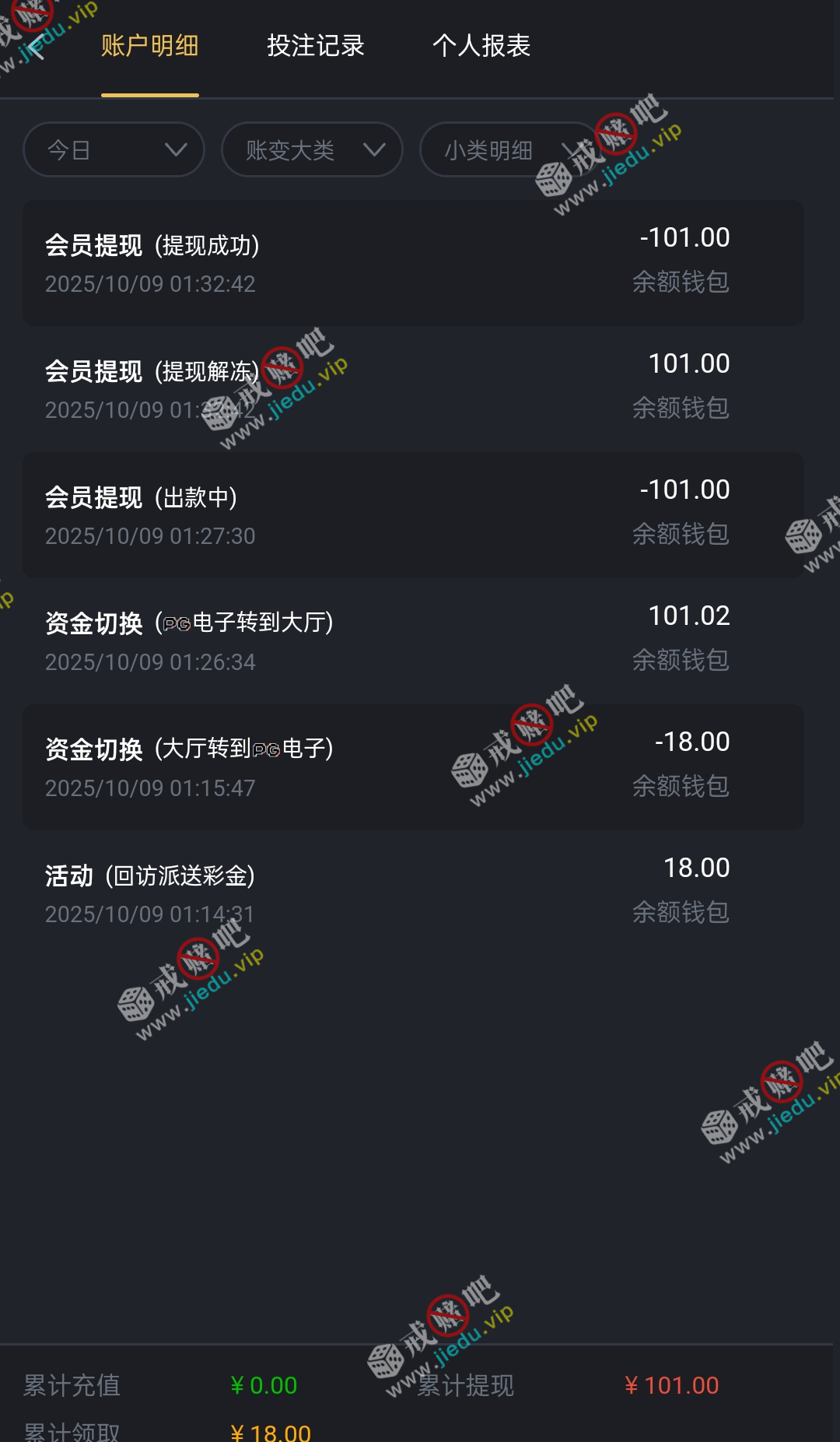The height and width of the screenshot is (1442, 840).
Task: Switch to the 个人报表 tab
Action: pyautogui.click(x=481, y=46)
